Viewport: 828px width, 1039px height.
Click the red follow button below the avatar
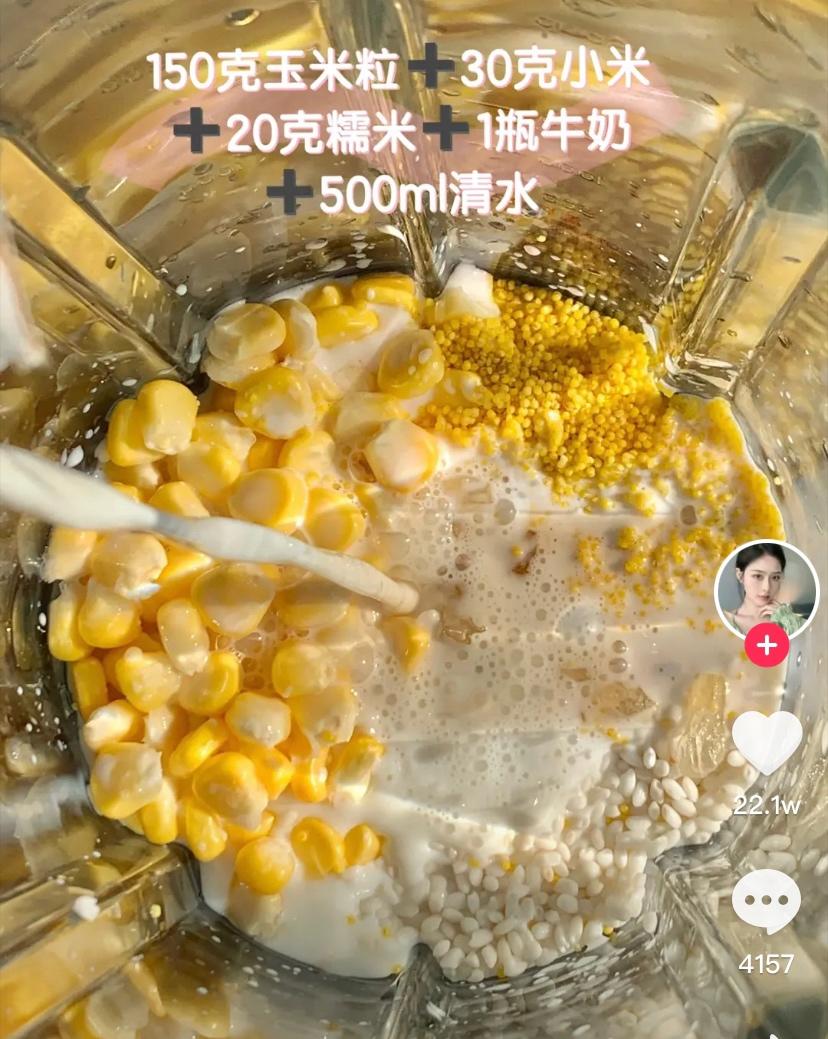point(766,646)
